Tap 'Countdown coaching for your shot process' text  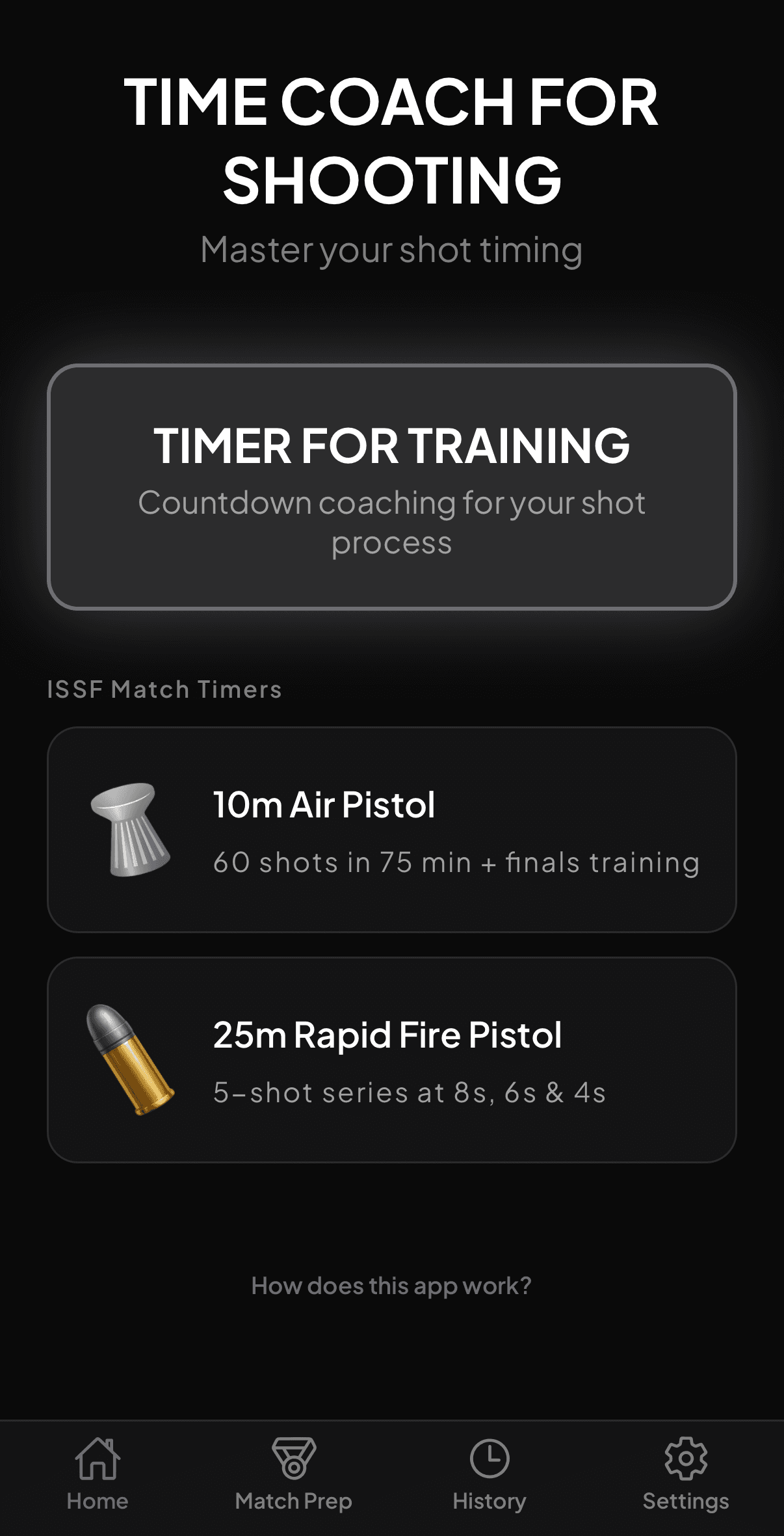pos(392,523)
